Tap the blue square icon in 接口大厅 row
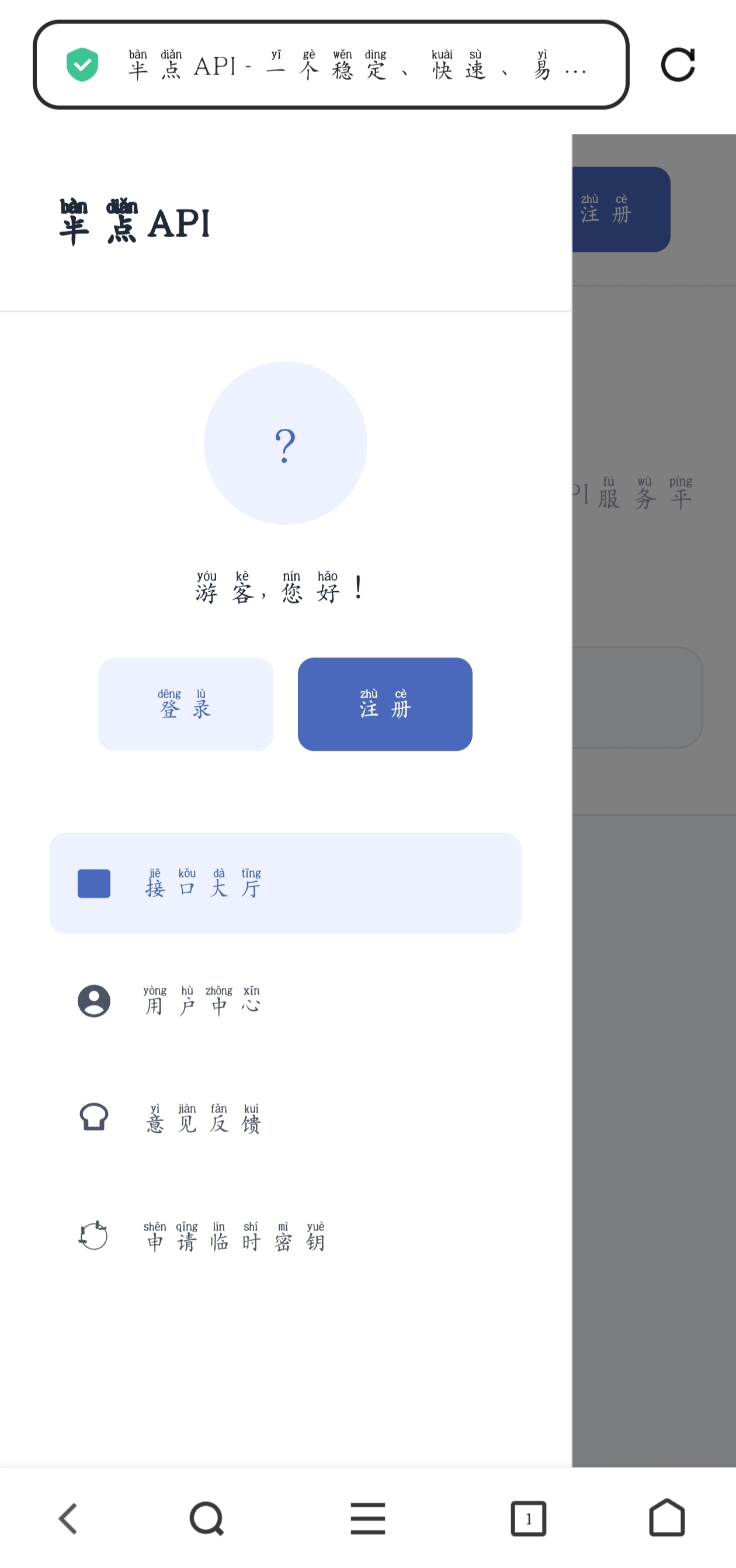The image size is (736, 1568). click(93, 883)
